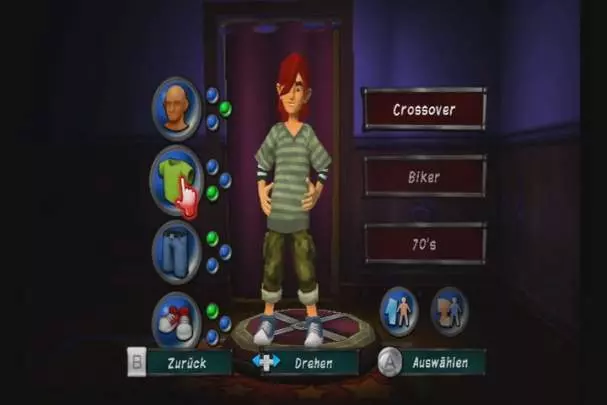Rotate the character with Drehen
This screenshot has height=405, width=607.
(304, 362)
